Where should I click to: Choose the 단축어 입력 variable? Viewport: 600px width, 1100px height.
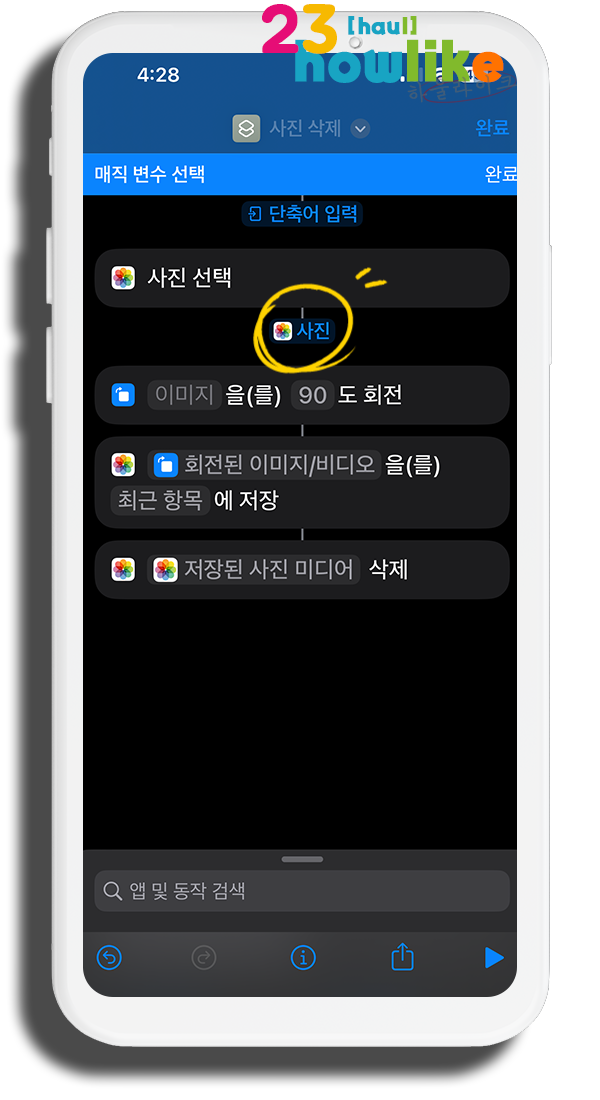click(x=302, y=213)
